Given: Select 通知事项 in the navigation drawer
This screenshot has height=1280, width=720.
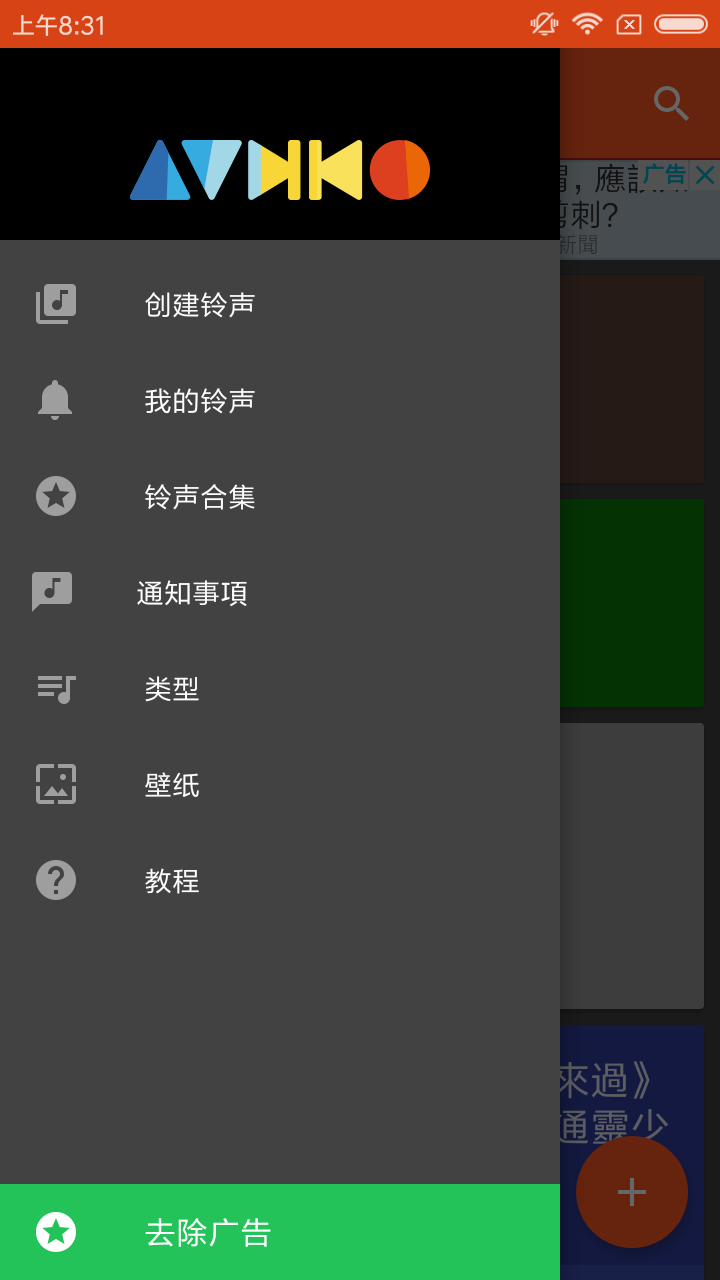Looking at the screenshot, I should pos(192,592).
